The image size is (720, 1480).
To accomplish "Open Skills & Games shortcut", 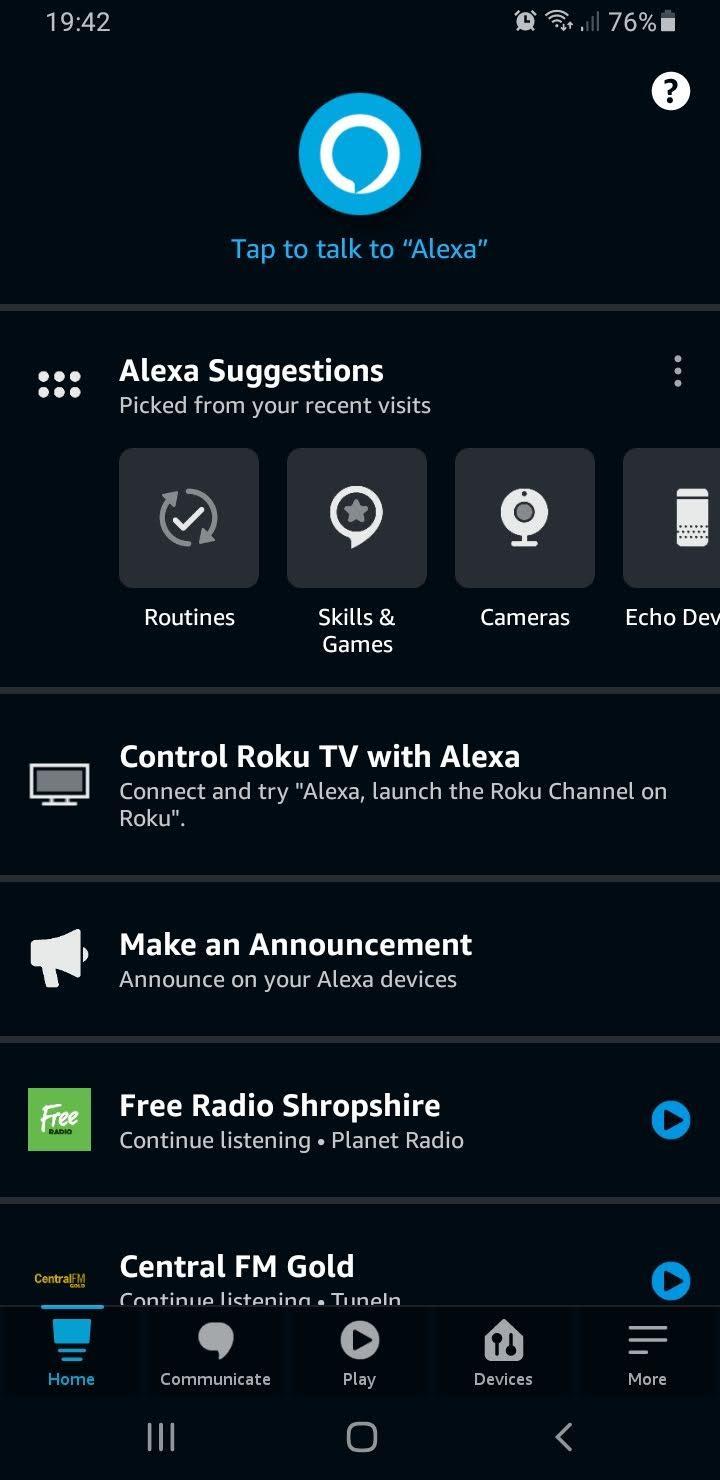I will pyautogui.click(x=357, y=518).
